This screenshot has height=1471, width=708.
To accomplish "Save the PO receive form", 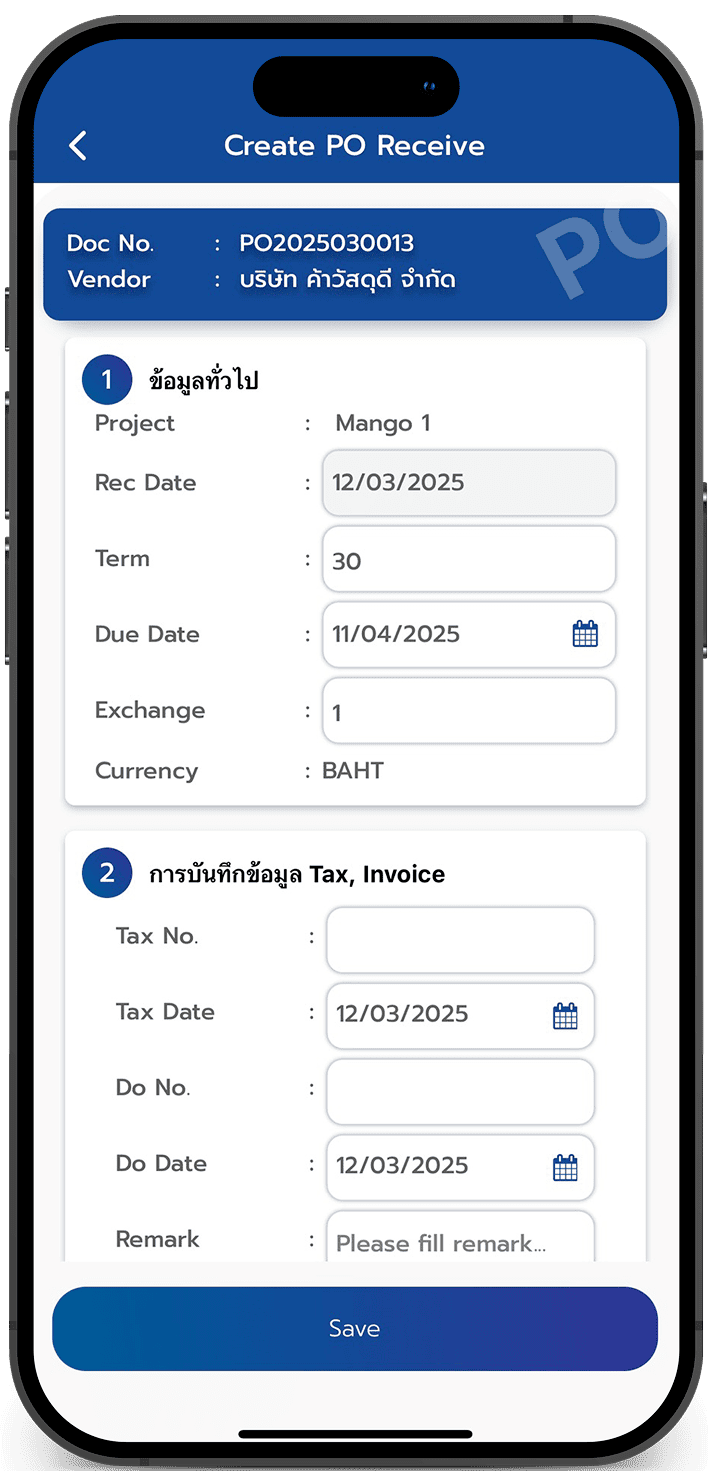I will click(354, 1328).
